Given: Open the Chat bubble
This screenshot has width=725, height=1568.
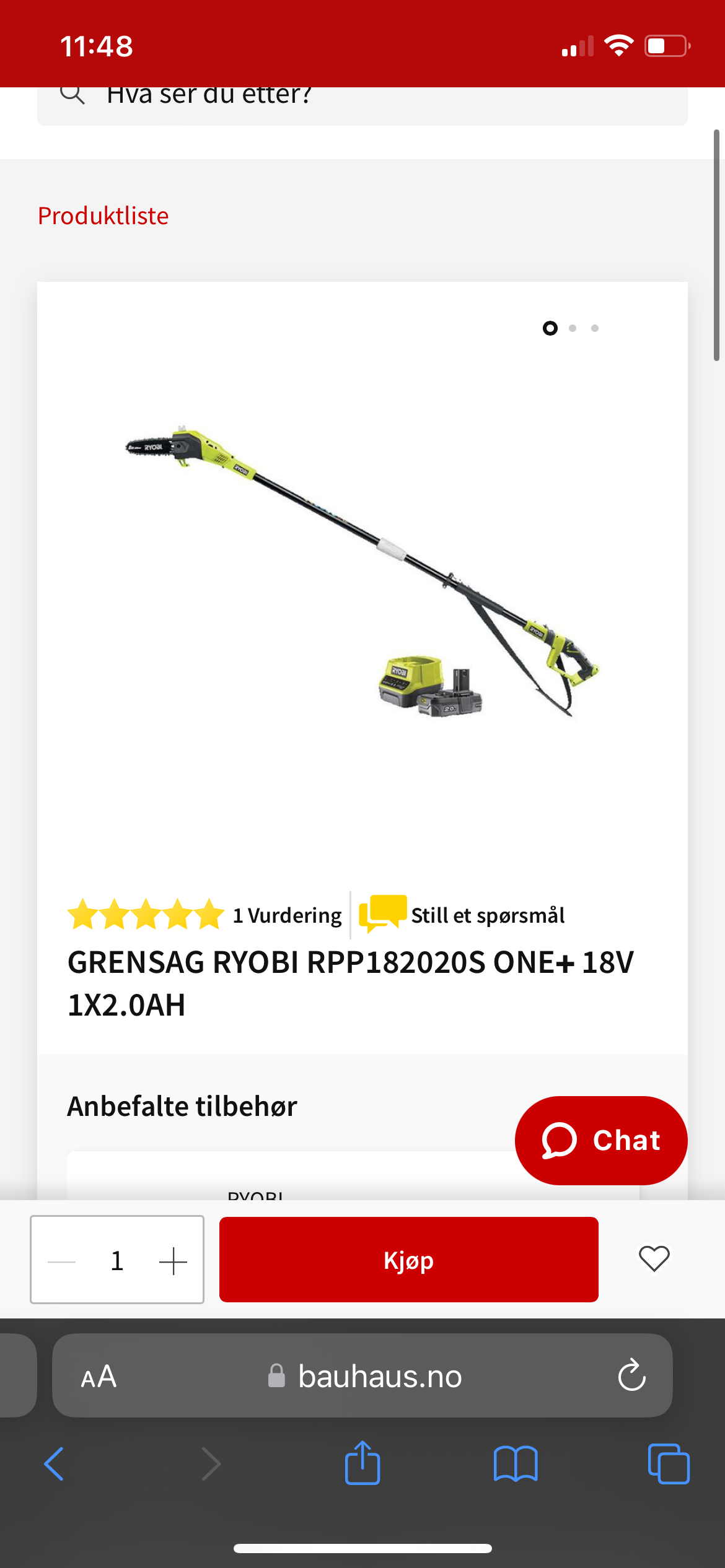Looking at the screenshot, I should pyautogui.click(x=600, y=1140).
